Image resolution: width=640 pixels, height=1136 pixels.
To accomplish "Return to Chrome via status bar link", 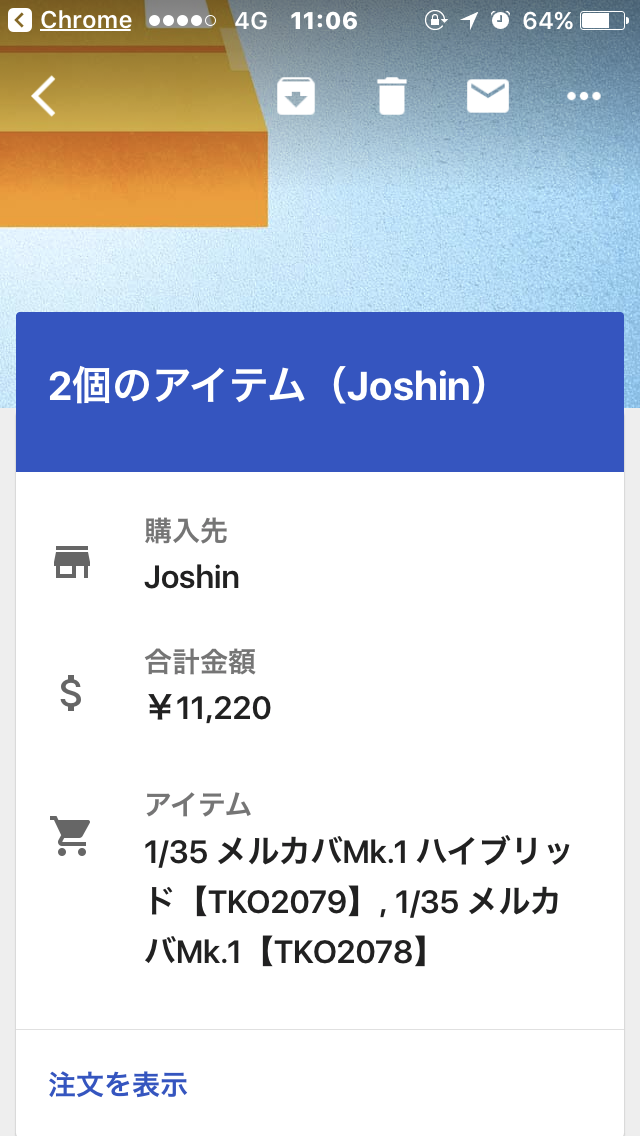I will coord(70,20).
